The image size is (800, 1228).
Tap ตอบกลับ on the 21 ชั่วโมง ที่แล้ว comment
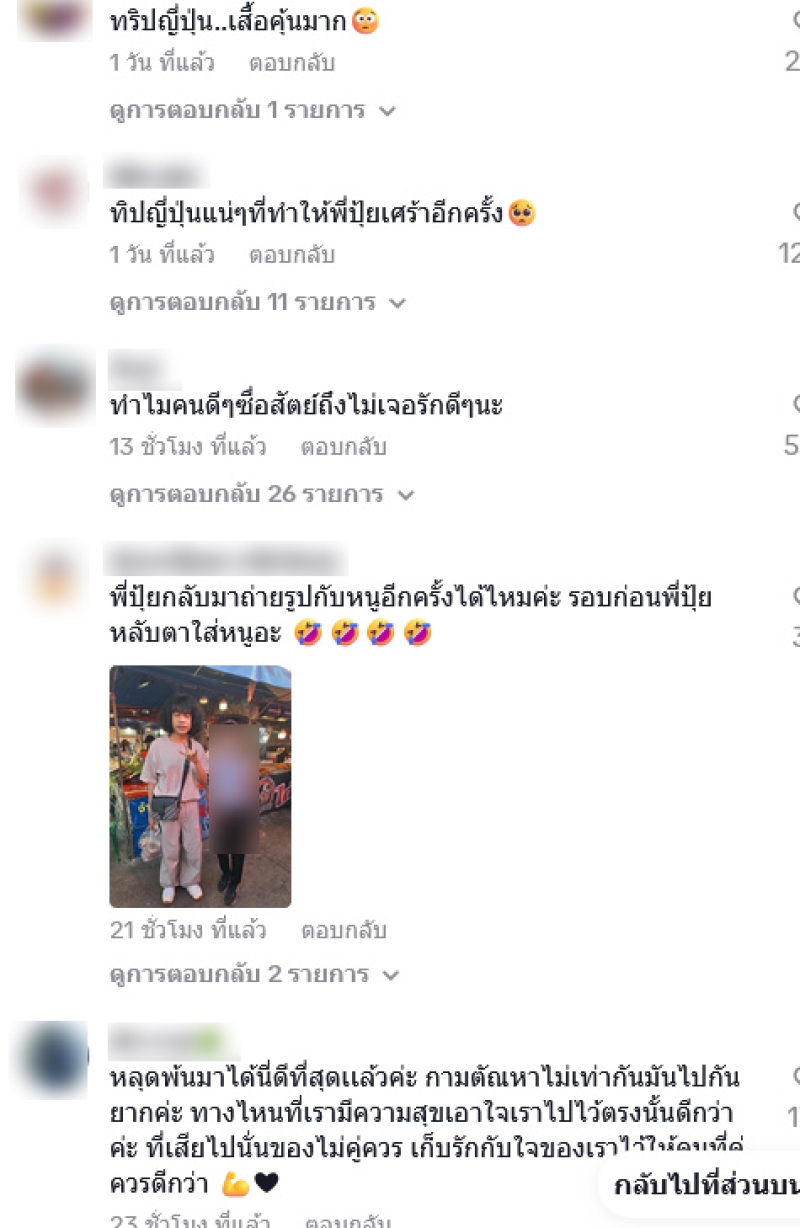343,930
